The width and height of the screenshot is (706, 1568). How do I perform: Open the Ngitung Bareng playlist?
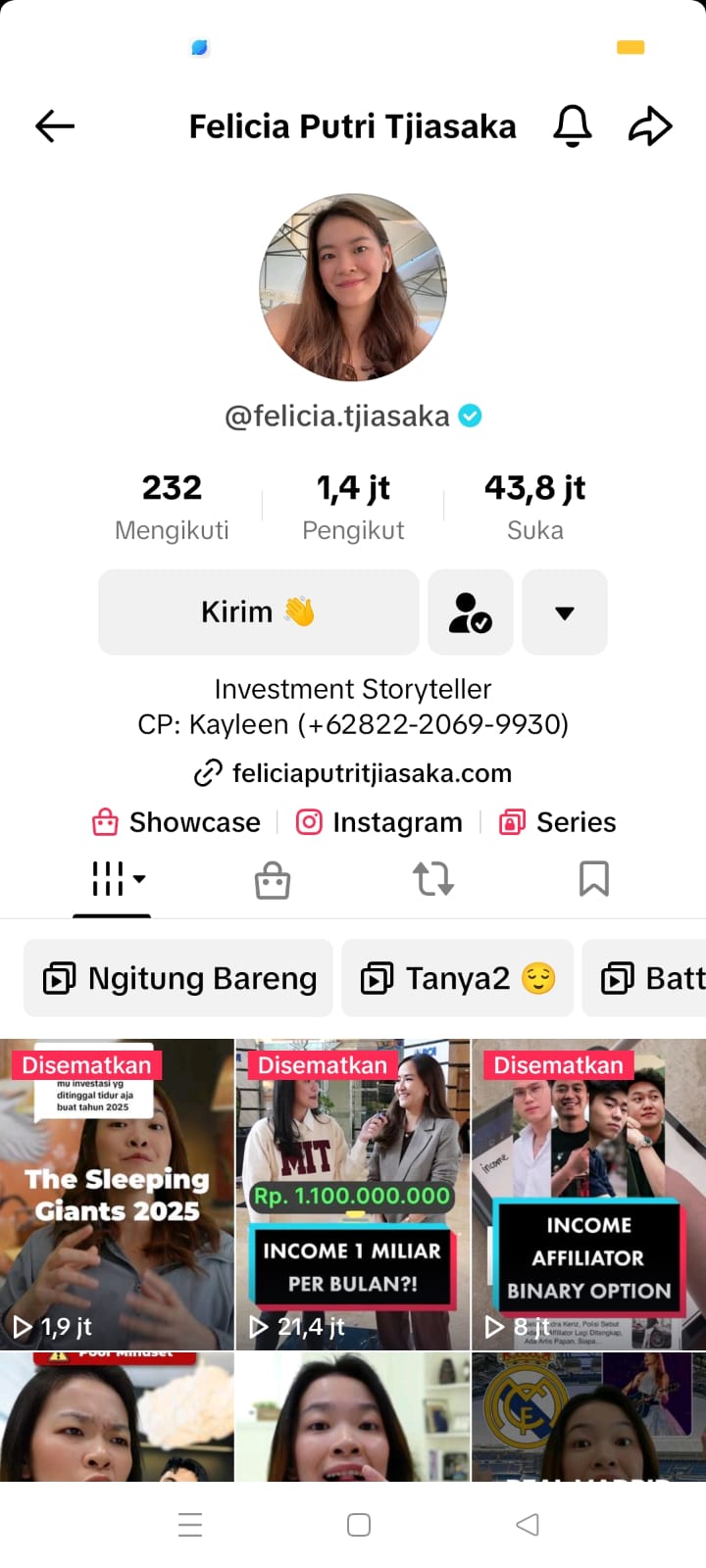click(179, 978)
